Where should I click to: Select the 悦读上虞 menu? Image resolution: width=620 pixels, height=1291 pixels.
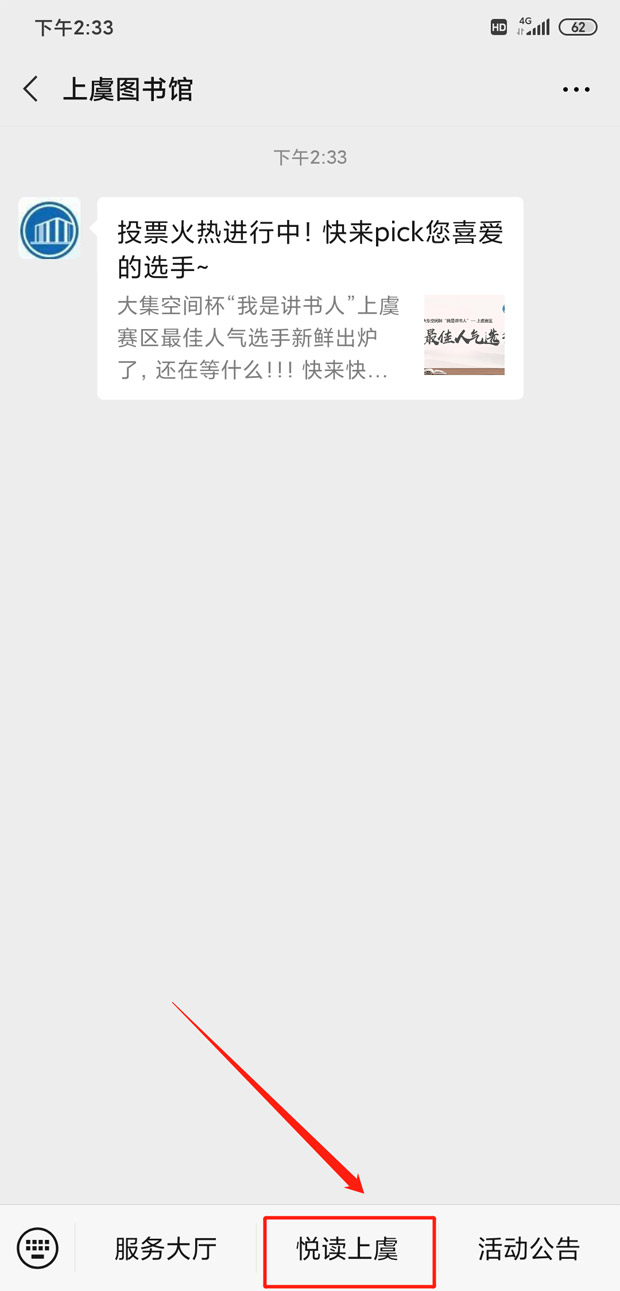pyautogui.click(x=348, y=1249)
